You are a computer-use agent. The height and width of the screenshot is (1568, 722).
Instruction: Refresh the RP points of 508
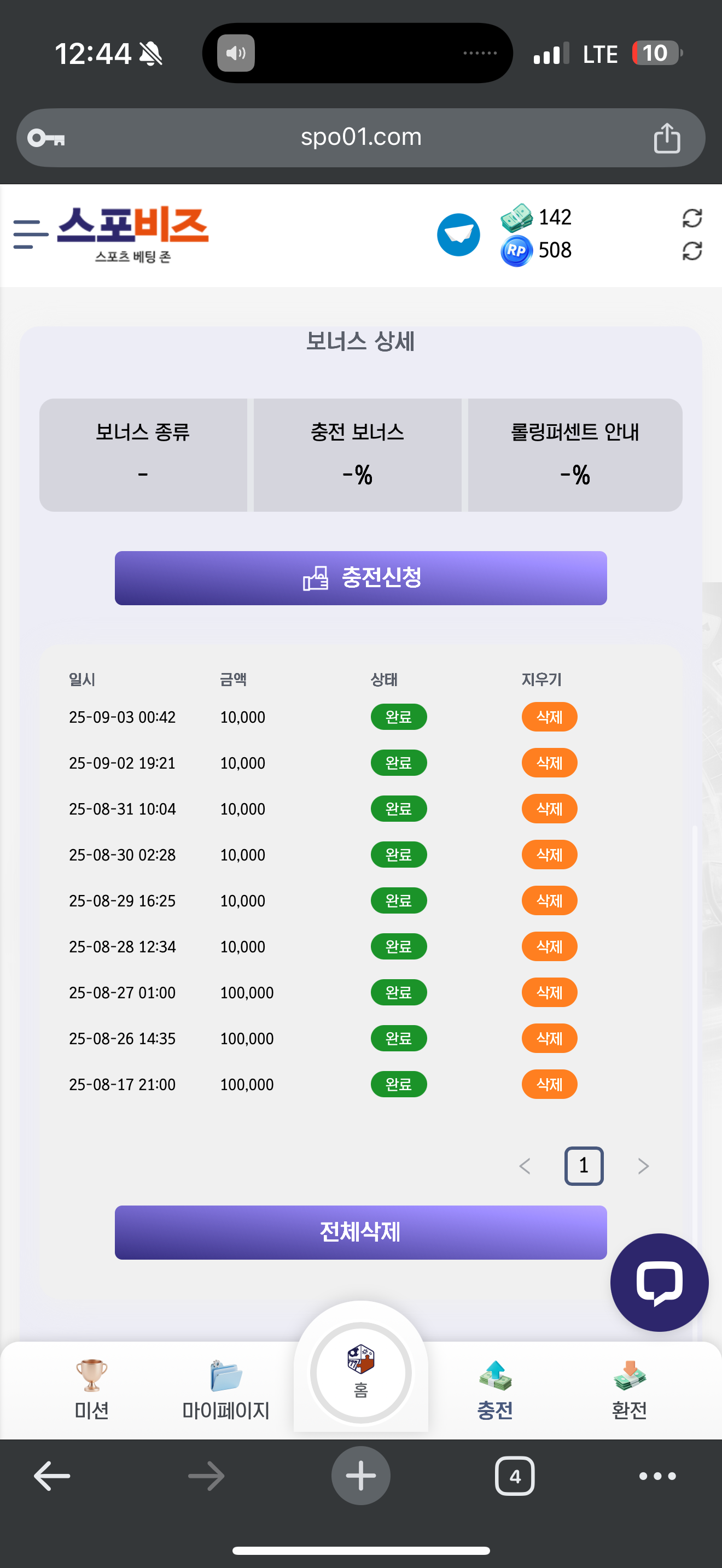coord(691,251)
